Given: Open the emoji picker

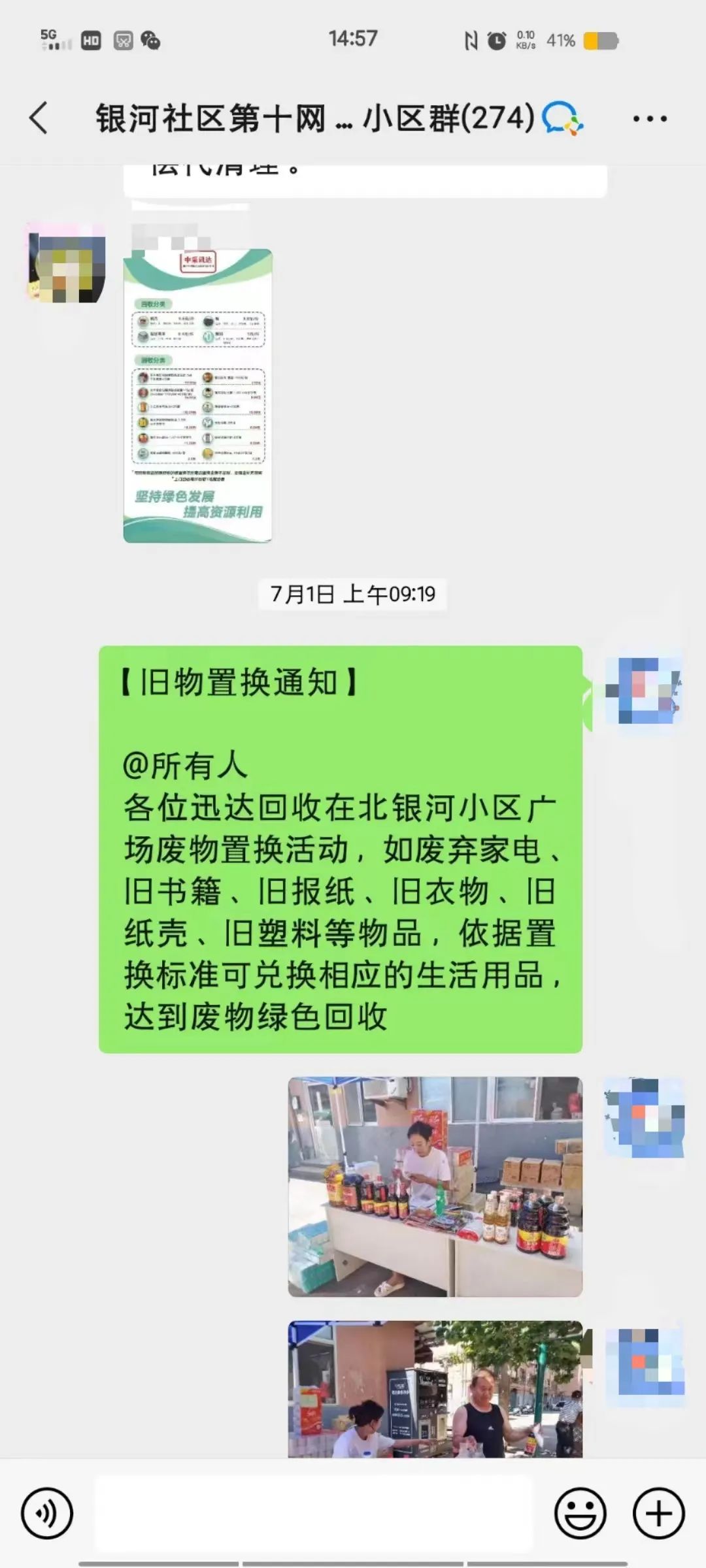Looking at the screenshot, I should click(580, 1513).
